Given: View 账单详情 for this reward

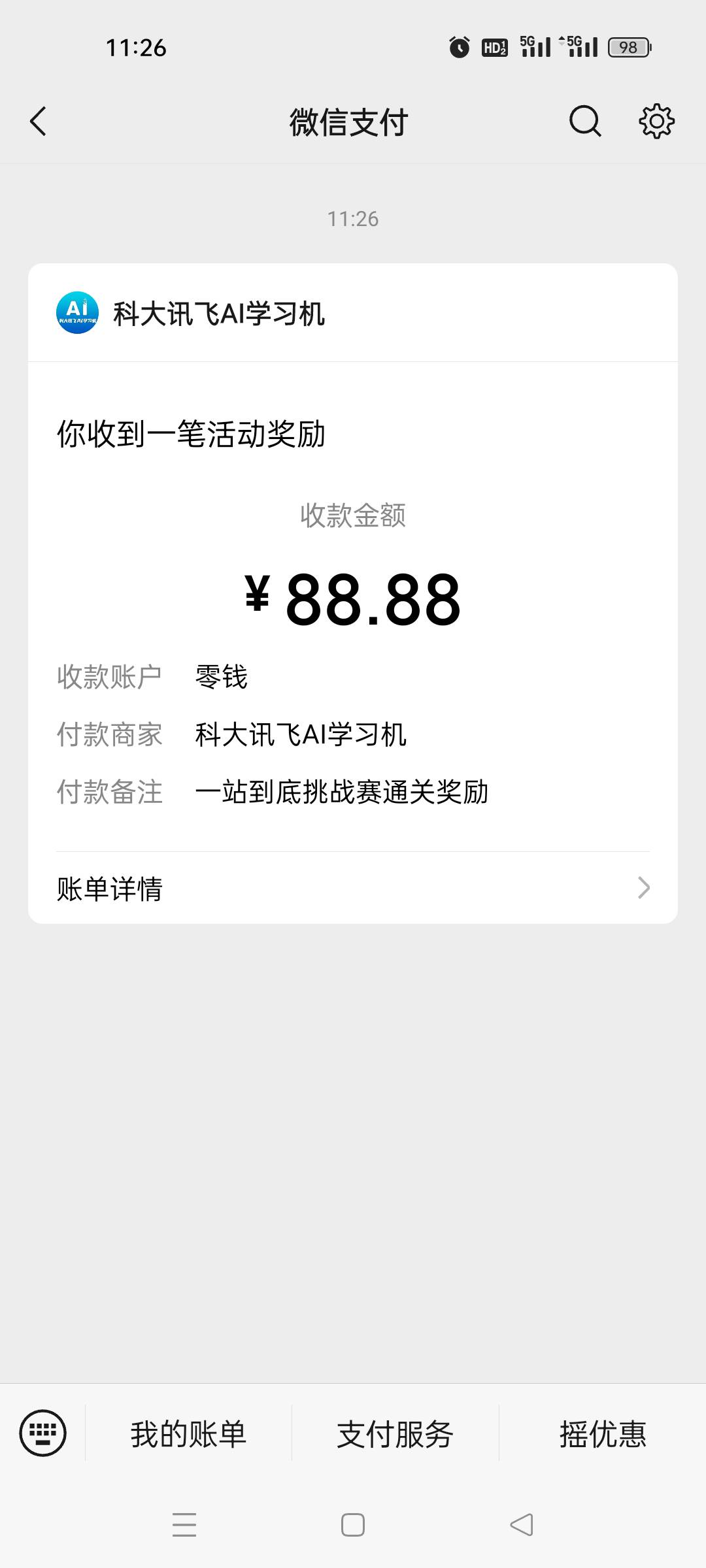Looking at the screenshot, I should coord(353,888).
